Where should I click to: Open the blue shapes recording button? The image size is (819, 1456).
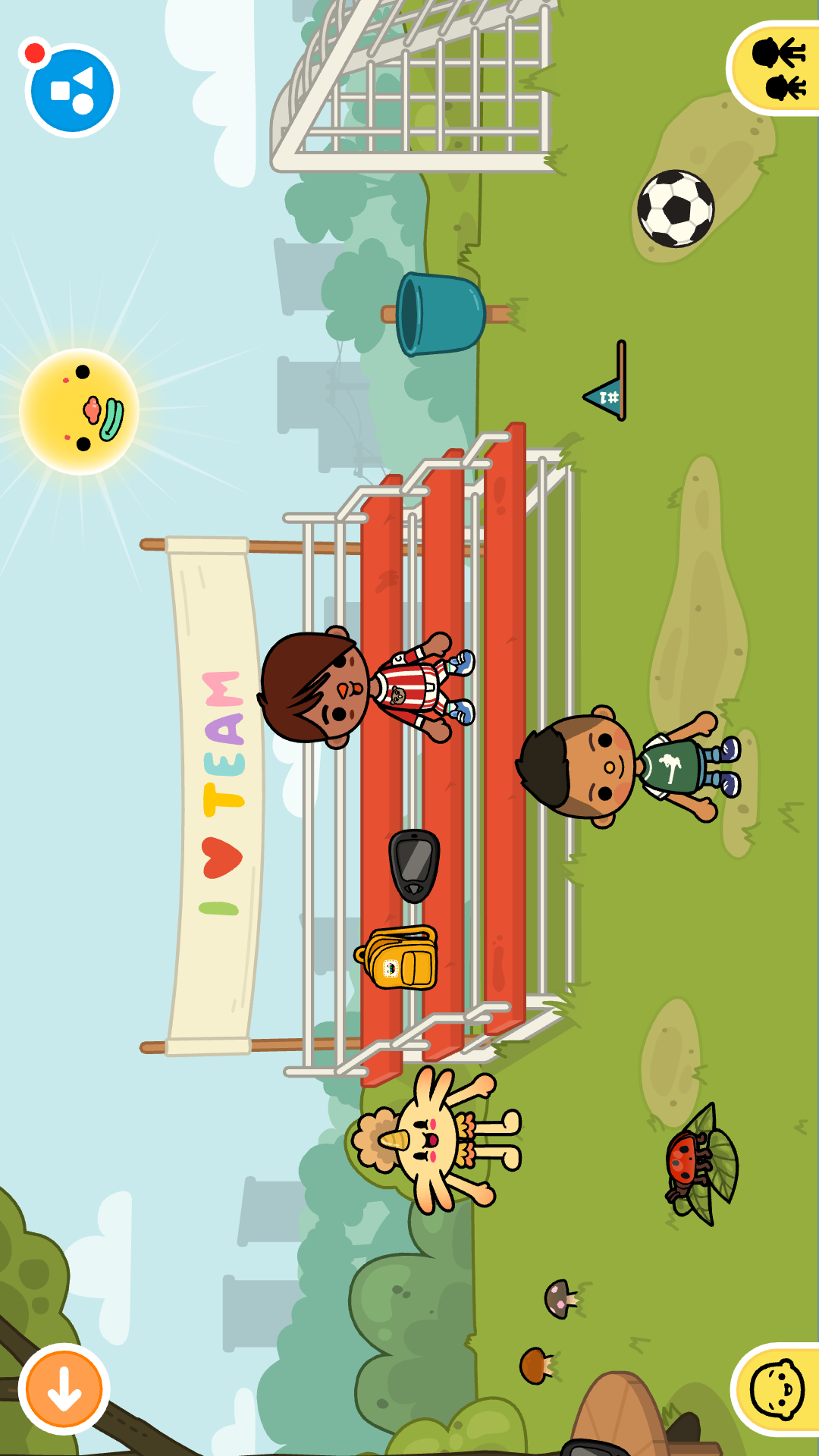click(x=71, y=91)
